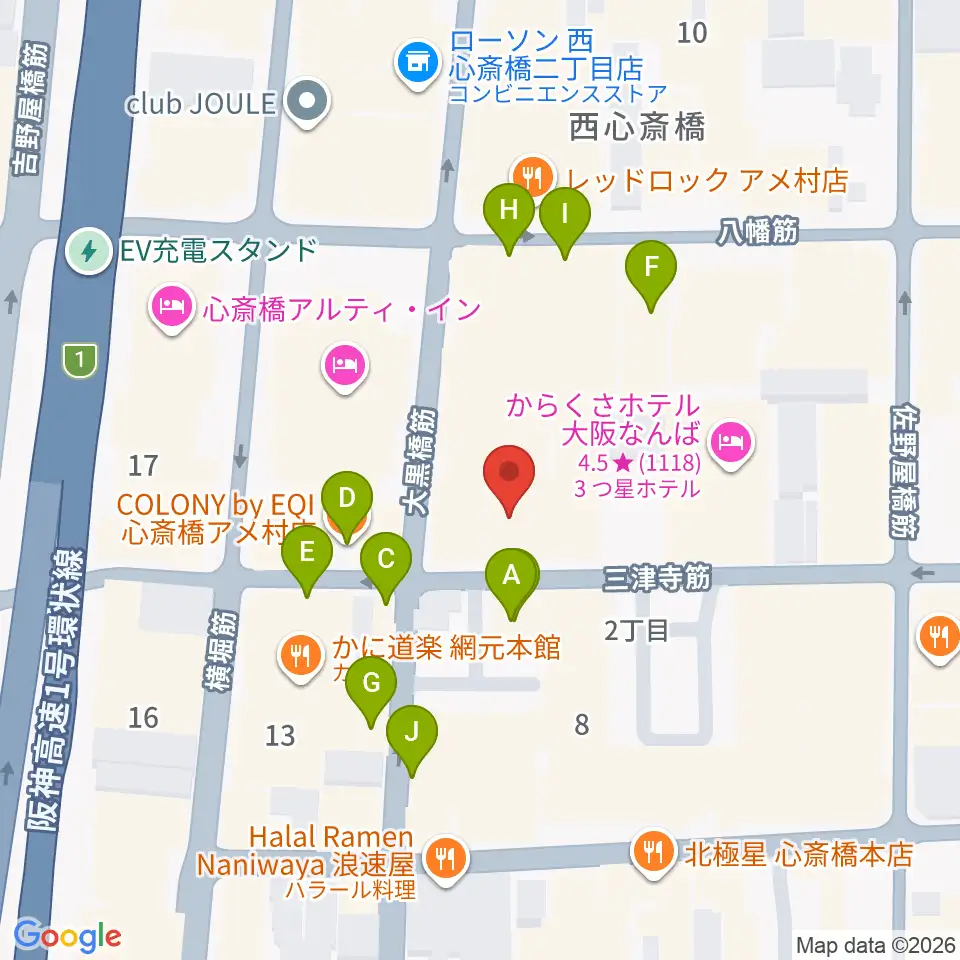Screen dimensions: 960x960
Task: Tap the green marker labeled A
Action: tap(511, 576)
